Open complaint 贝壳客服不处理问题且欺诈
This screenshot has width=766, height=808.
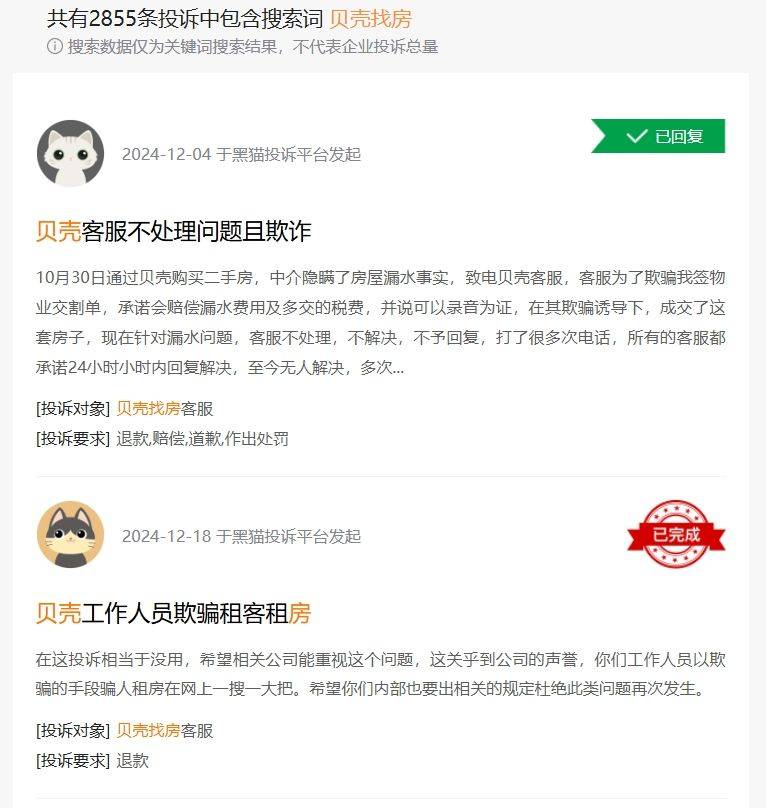[x=173, y=232]
